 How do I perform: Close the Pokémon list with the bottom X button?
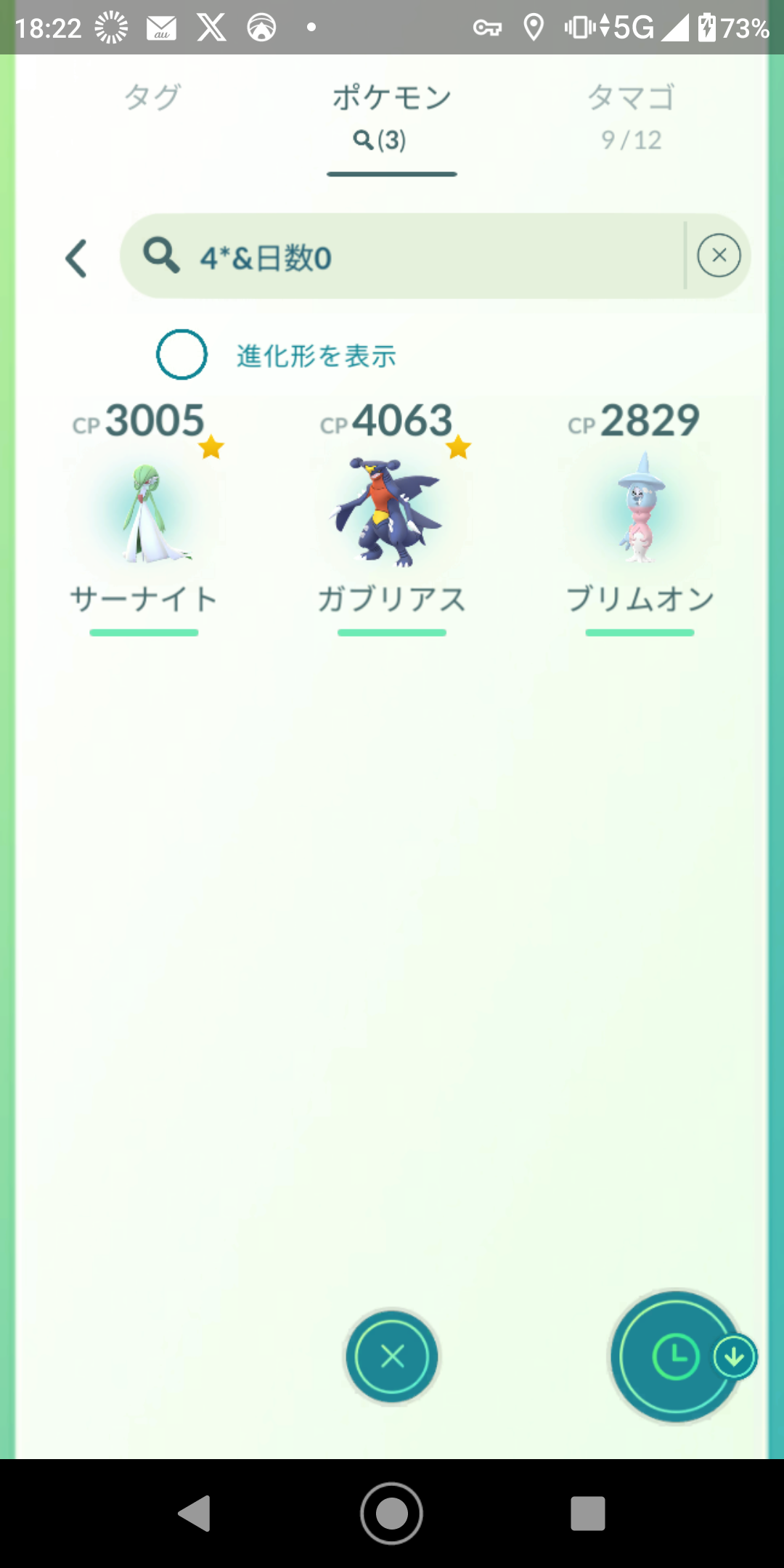(x=392, y=1356)
